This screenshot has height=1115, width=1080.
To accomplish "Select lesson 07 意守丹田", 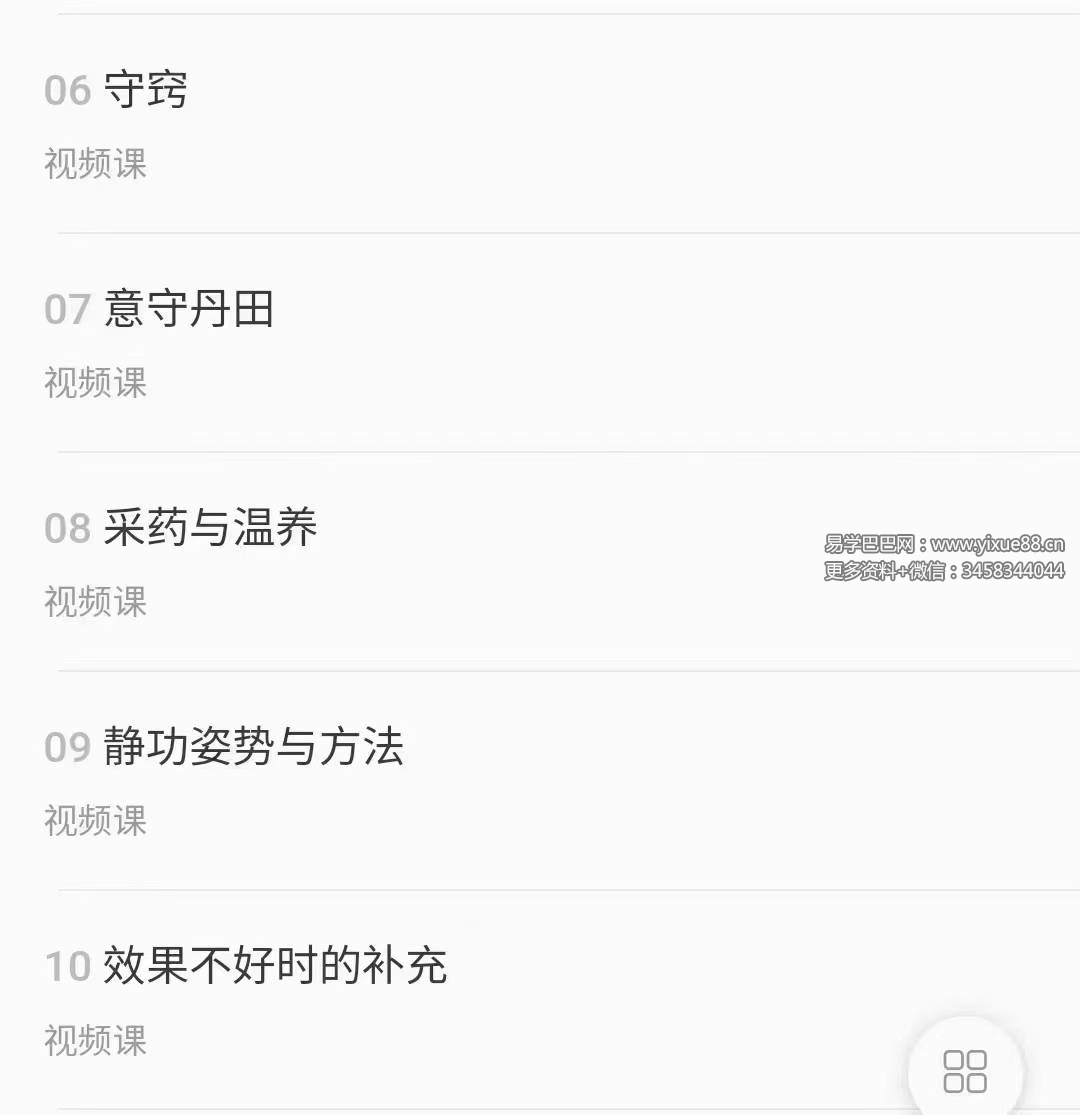I will [x=189, y=310].
